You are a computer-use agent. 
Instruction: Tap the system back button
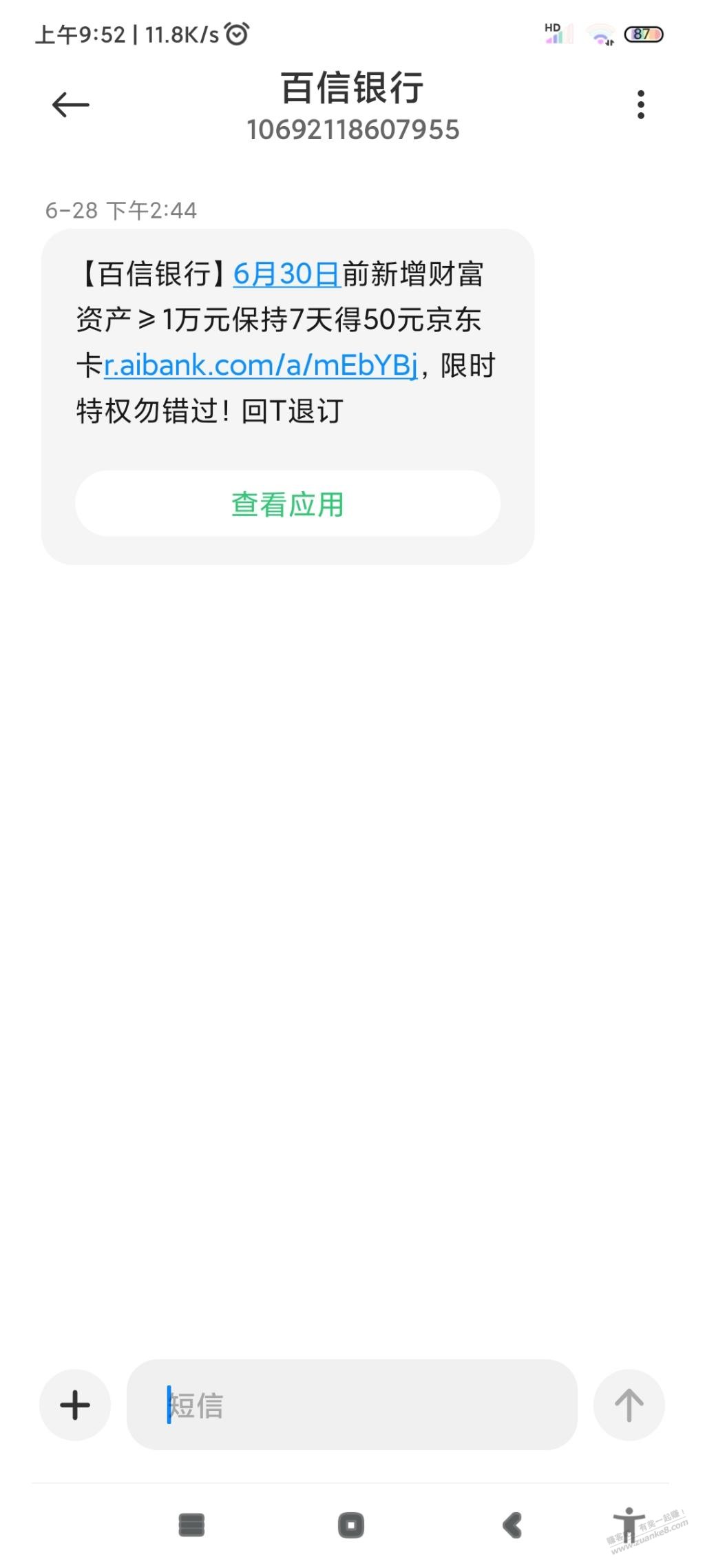coord(512,1525)
